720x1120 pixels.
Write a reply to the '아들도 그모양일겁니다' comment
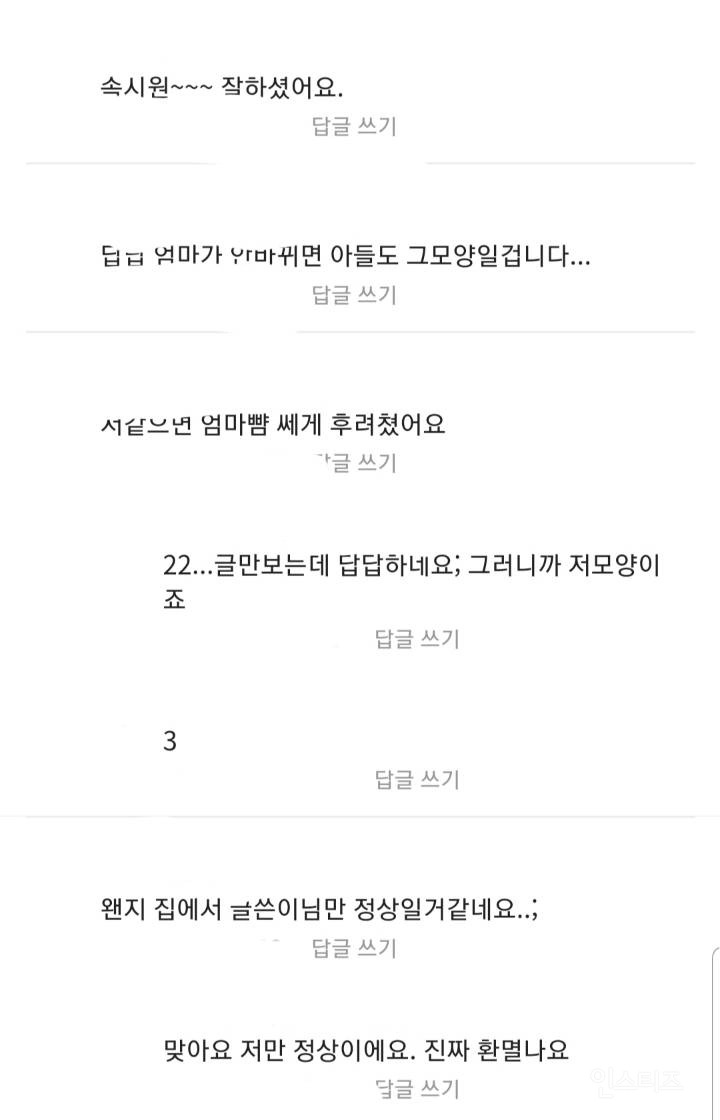354,294
